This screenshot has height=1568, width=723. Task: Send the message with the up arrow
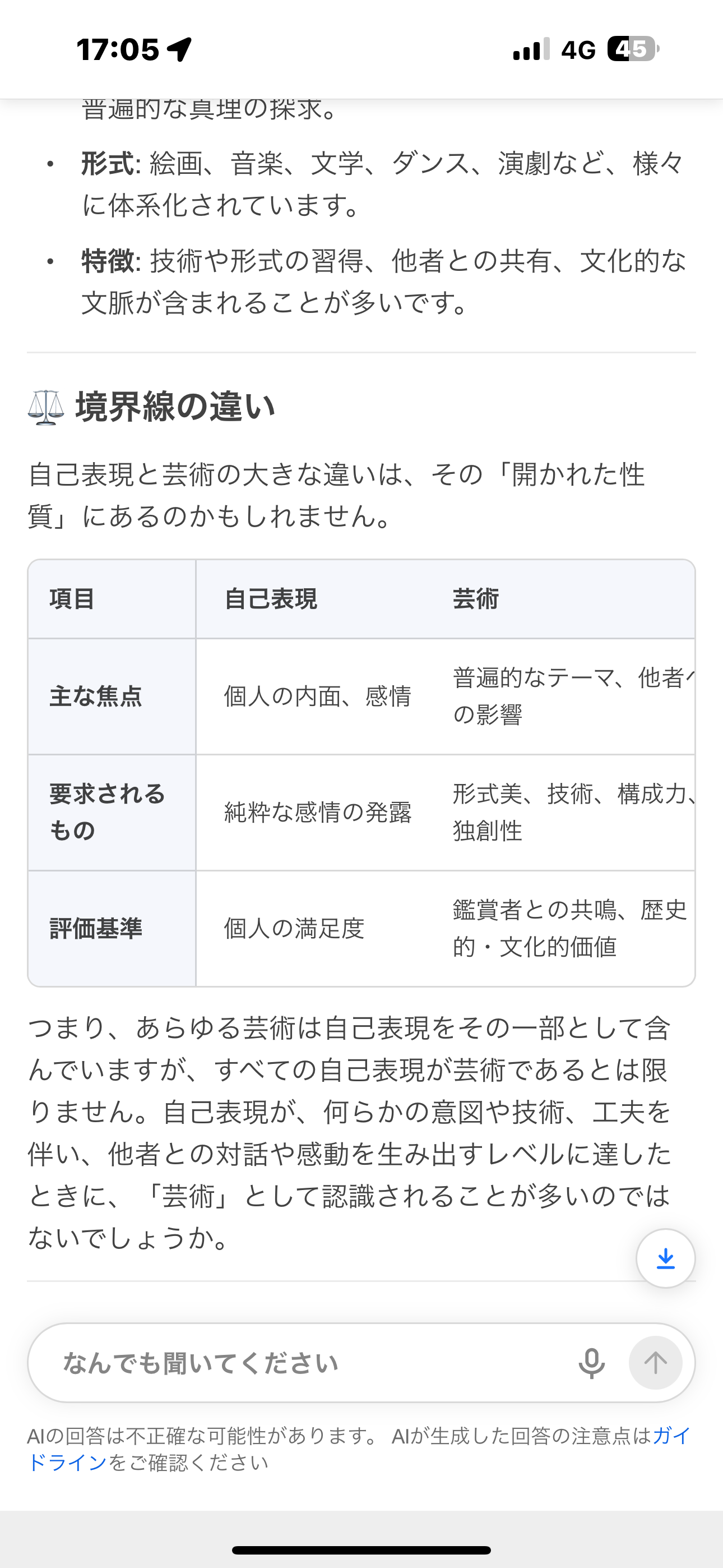pos(655,1363)
